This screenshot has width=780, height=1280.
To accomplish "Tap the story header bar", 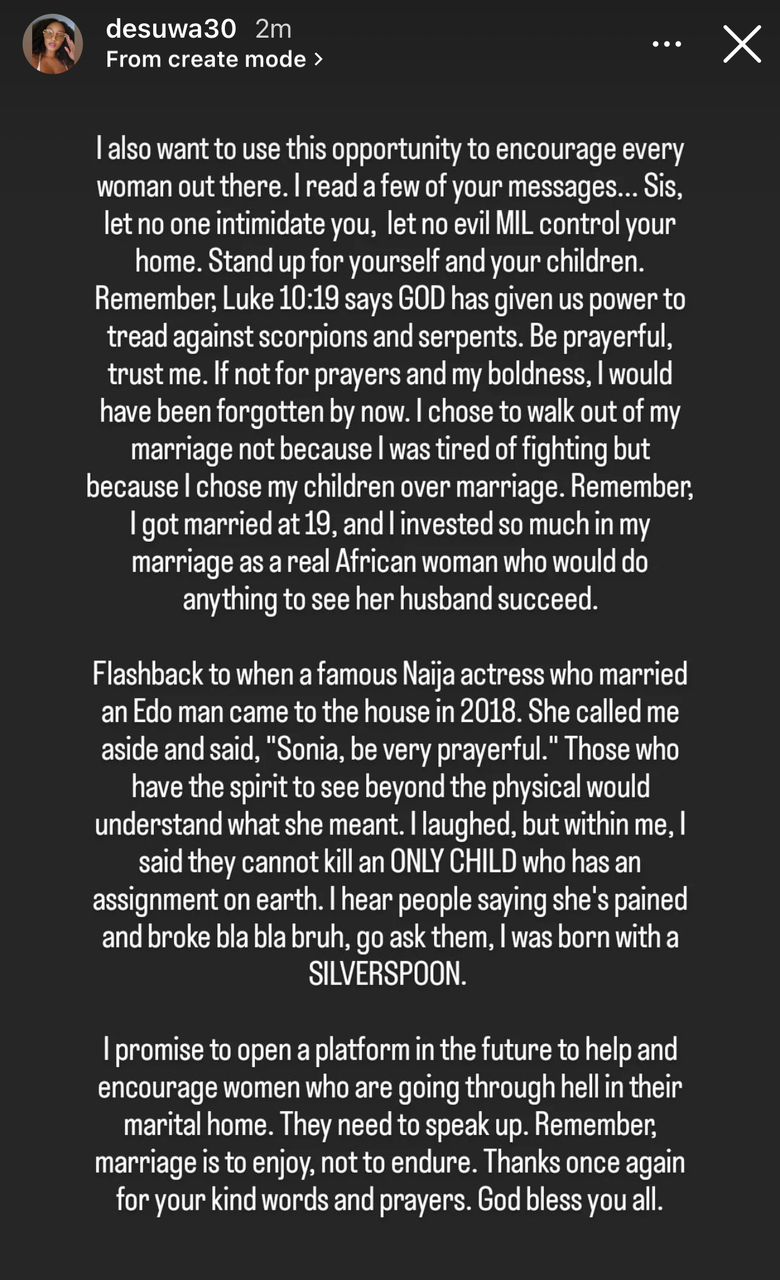I will 390,44.
